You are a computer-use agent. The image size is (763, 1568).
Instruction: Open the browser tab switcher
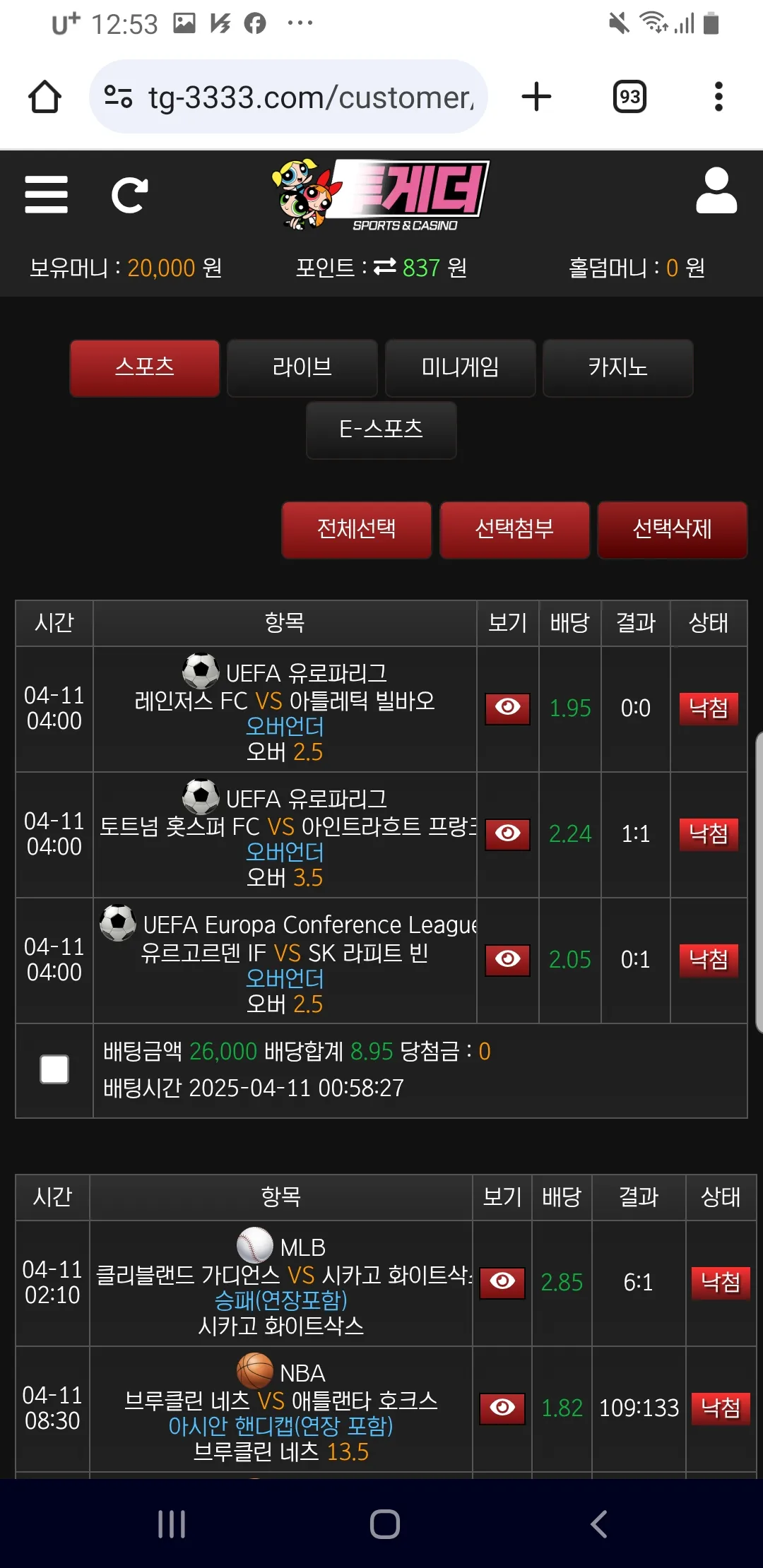coord(629,97)
